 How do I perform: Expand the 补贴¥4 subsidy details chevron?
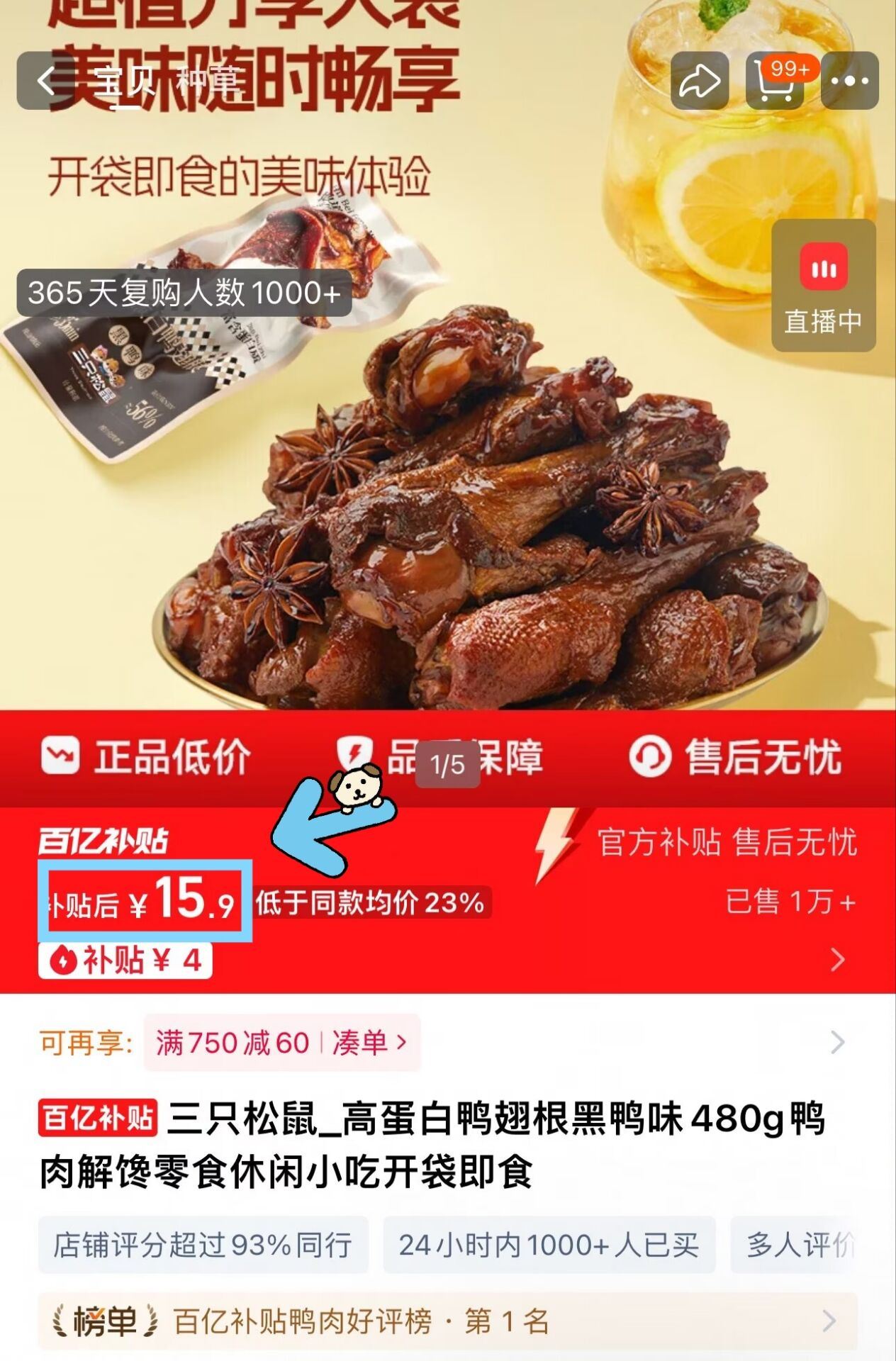pos(838,960)
